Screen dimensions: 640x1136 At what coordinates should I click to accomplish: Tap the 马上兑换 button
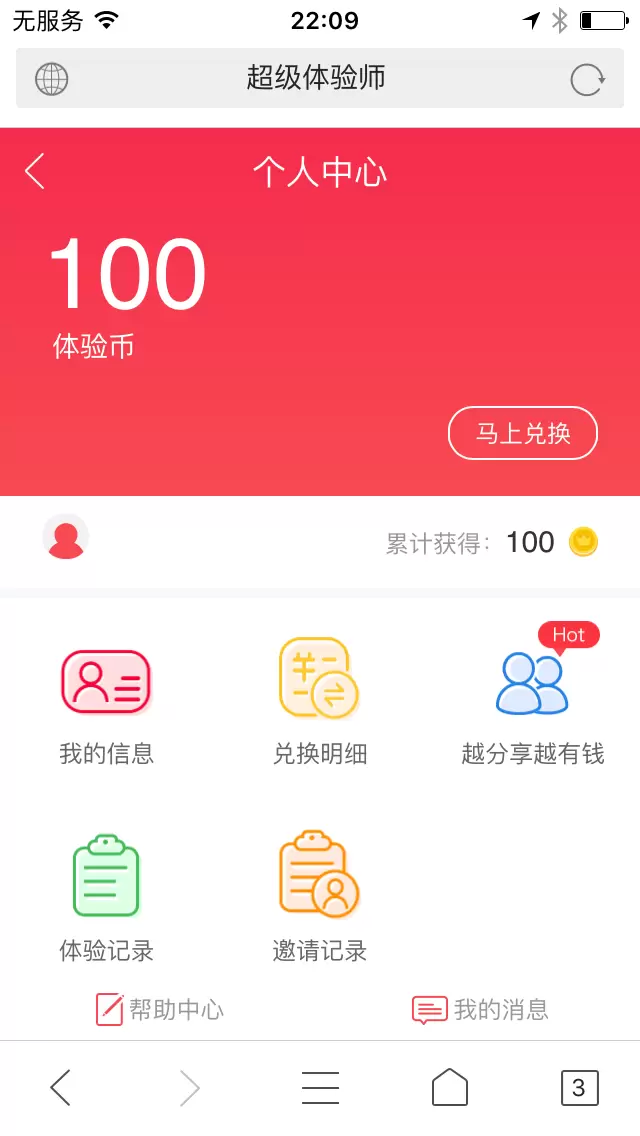coord(522,433)
